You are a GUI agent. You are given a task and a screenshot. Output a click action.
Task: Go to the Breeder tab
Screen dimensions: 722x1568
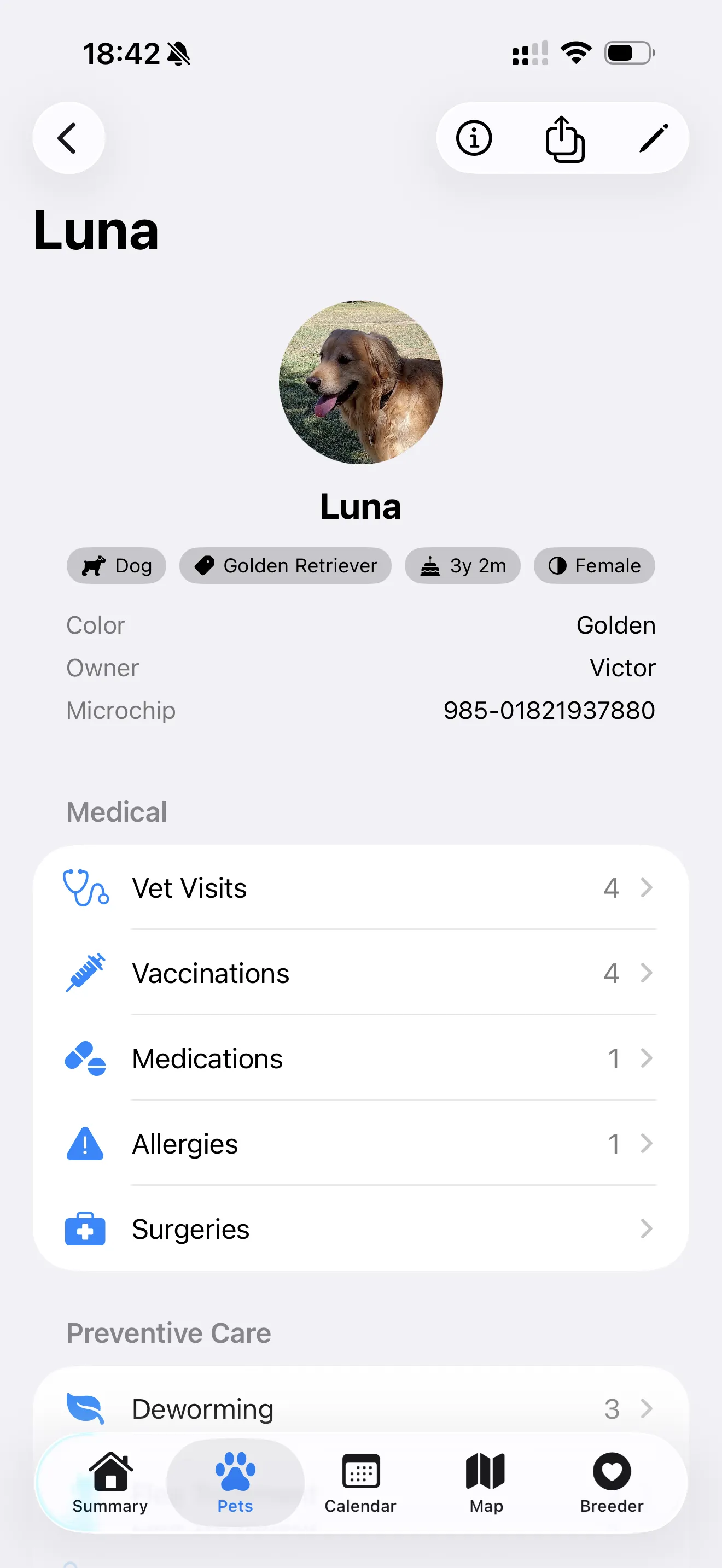611,1483
